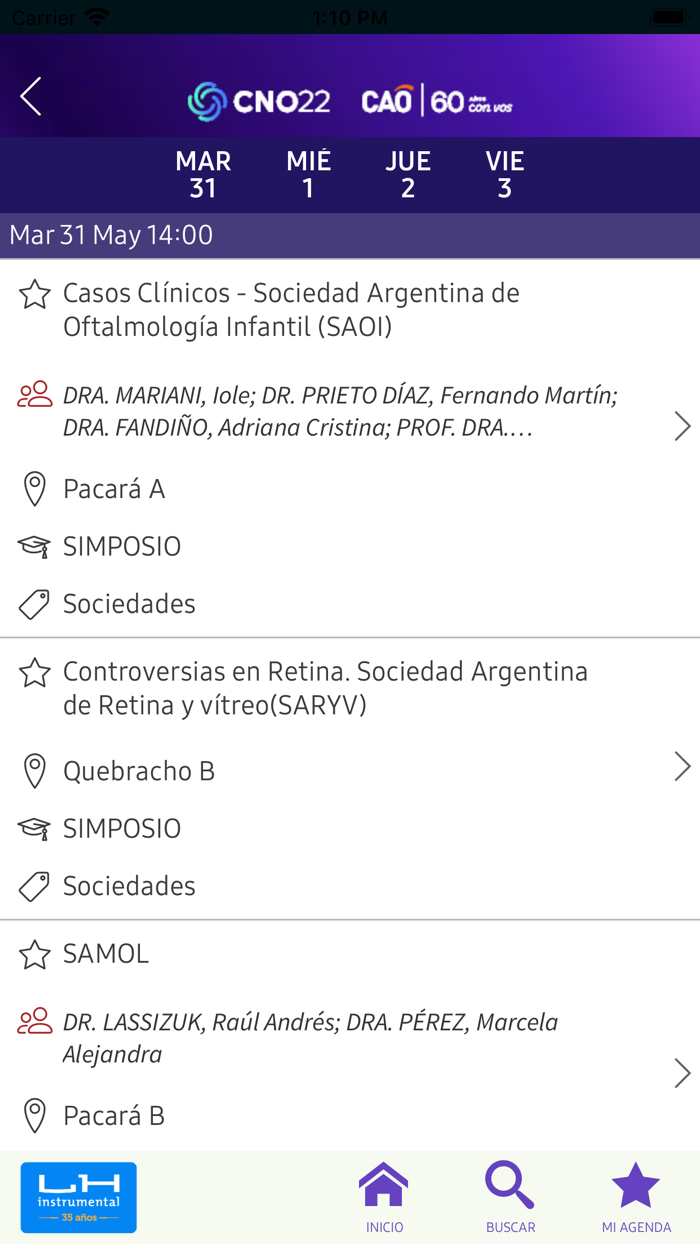Open the Controversias en Retina session
This screenshot has width=700, height=1244.
[682, 767]
